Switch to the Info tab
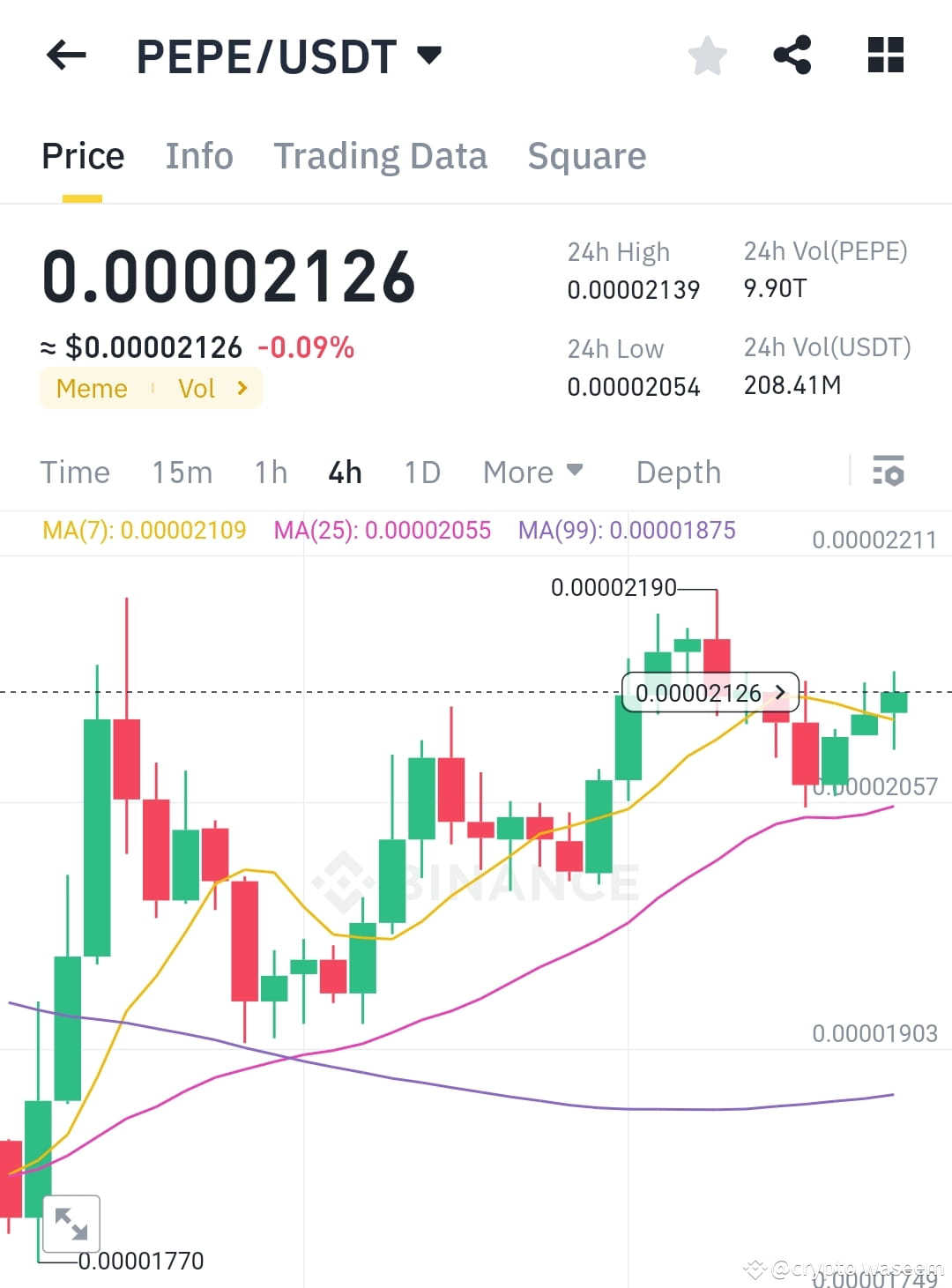The image size is (952, 1288). pyautogui.click(x=198, y=156)
